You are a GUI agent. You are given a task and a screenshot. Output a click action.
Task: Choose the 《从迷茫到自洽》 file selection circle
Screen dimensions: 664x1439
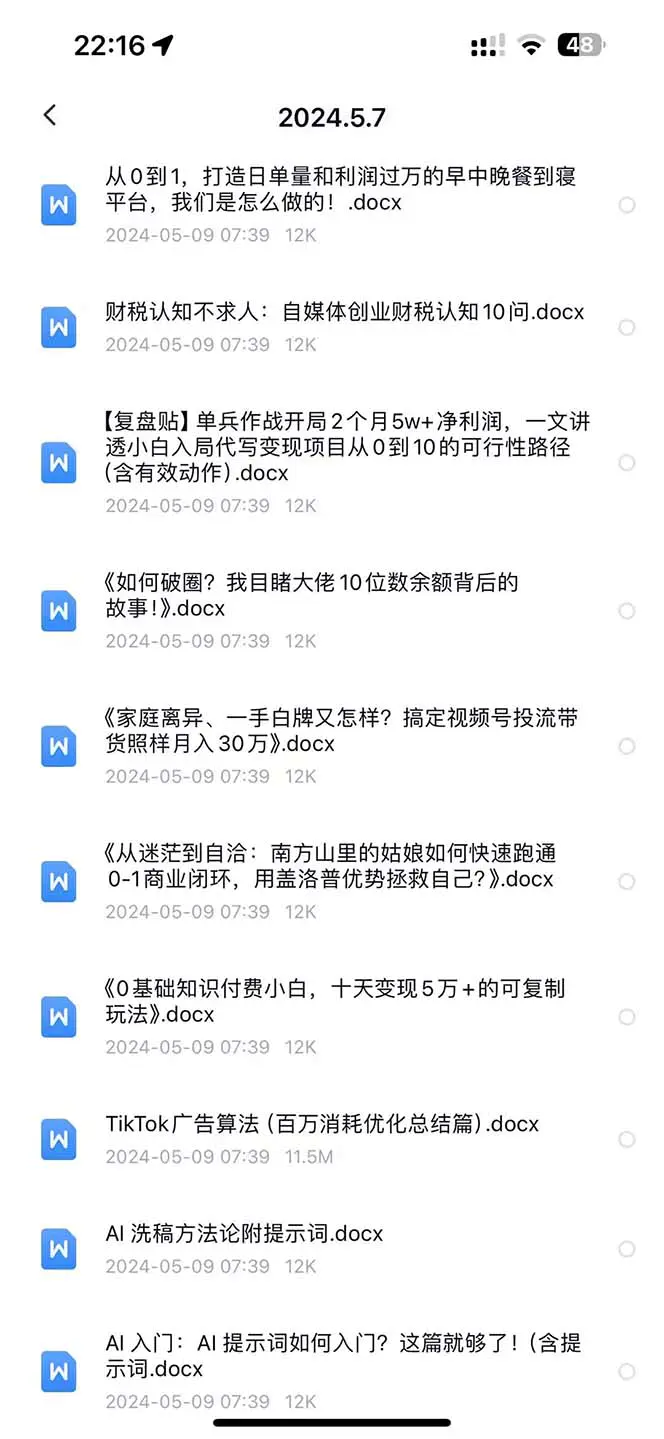coord(627,881)
